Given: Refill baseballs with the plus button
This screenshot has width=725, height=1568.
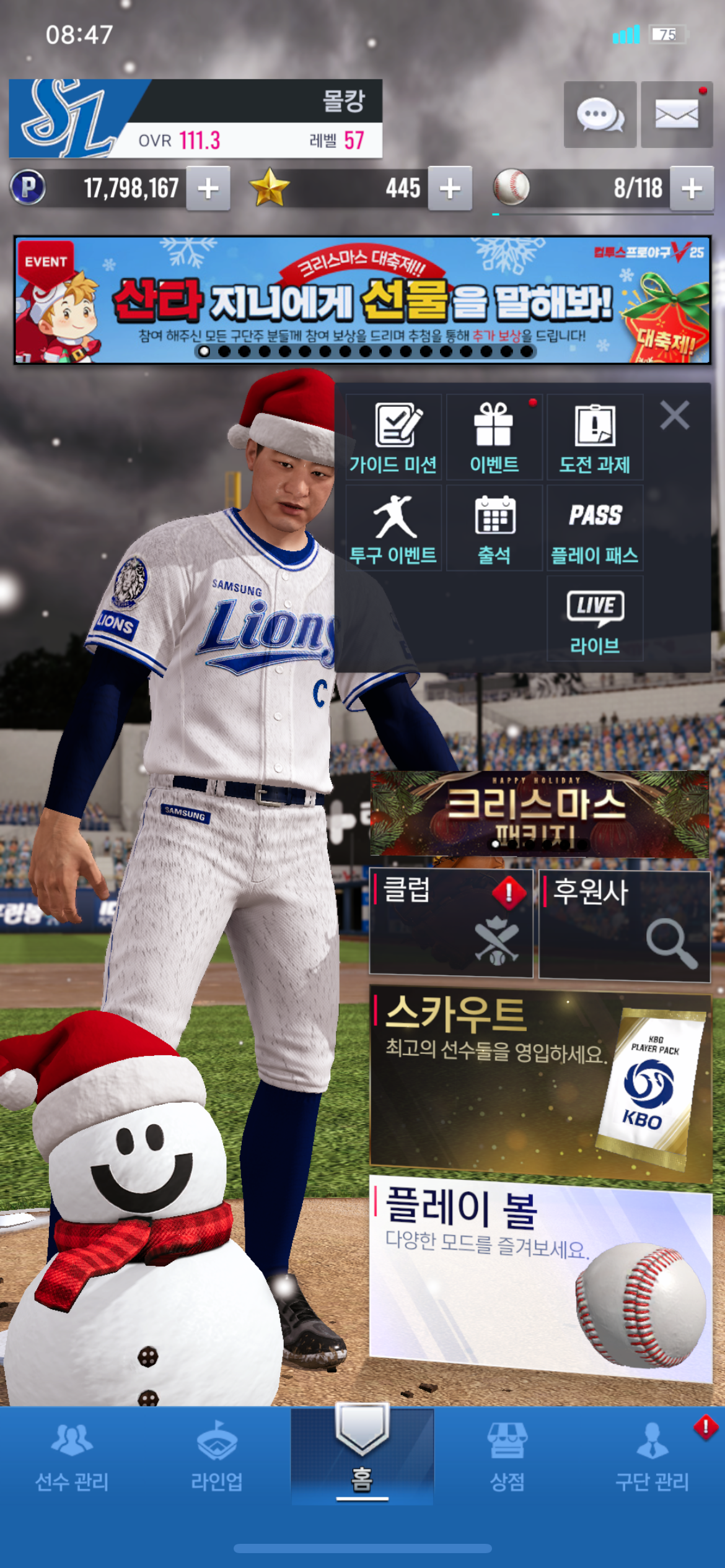Looking at the screenshot, I should point(692,188).
